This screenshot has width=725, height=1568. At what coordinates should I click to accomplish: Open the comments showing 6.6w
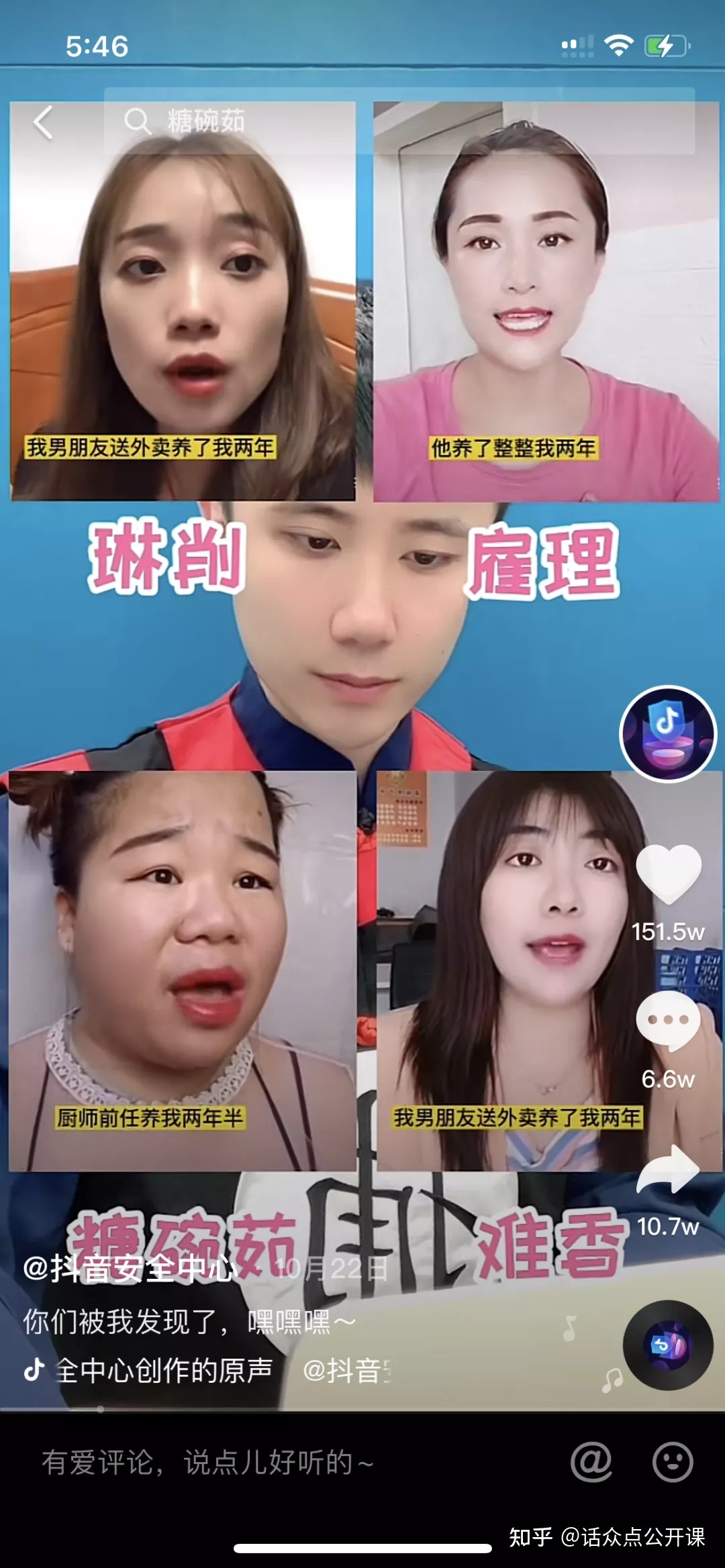(668, 1021)
